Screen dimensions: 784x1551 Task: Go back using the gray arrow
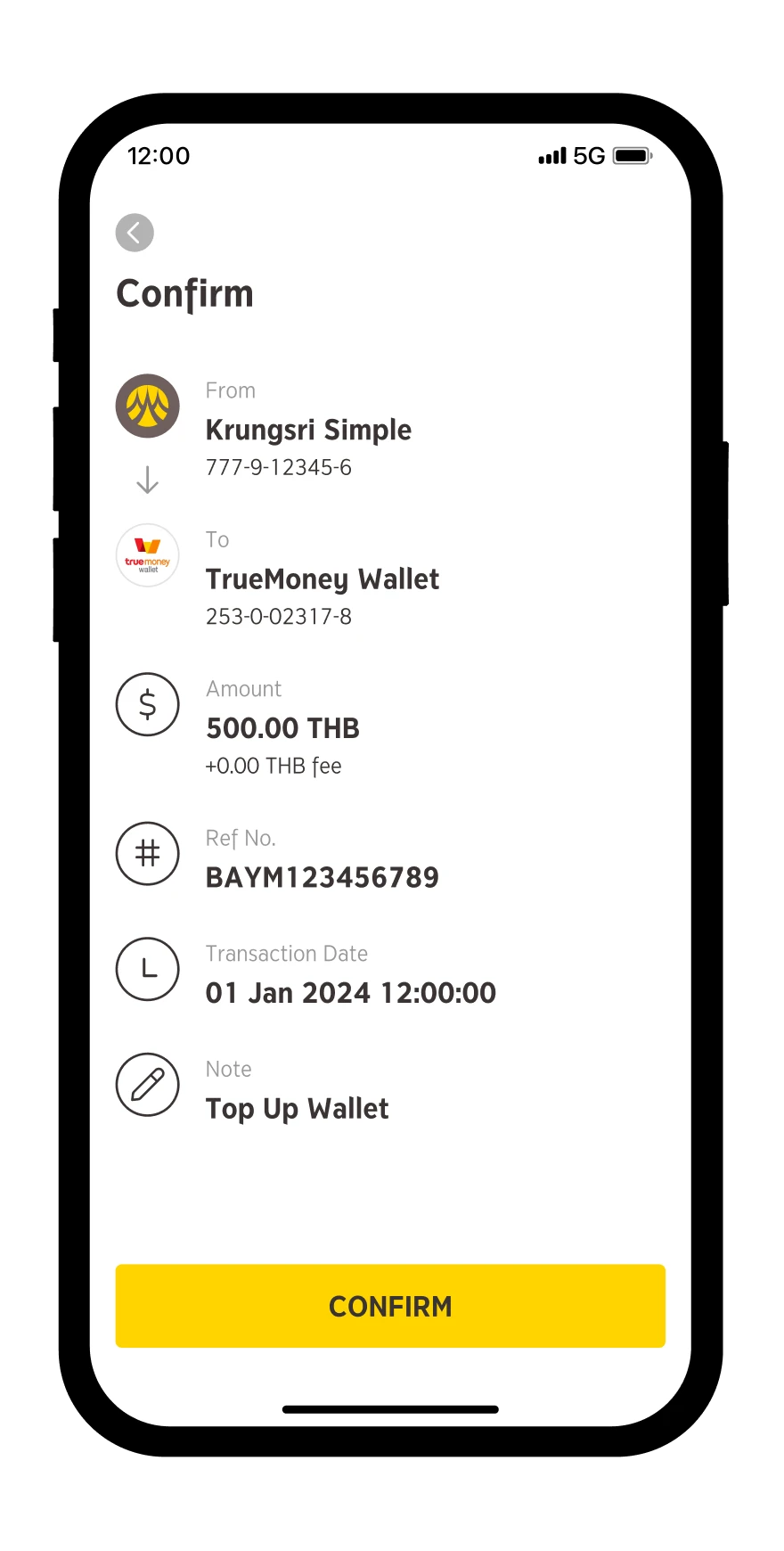[x=135, y=234]
